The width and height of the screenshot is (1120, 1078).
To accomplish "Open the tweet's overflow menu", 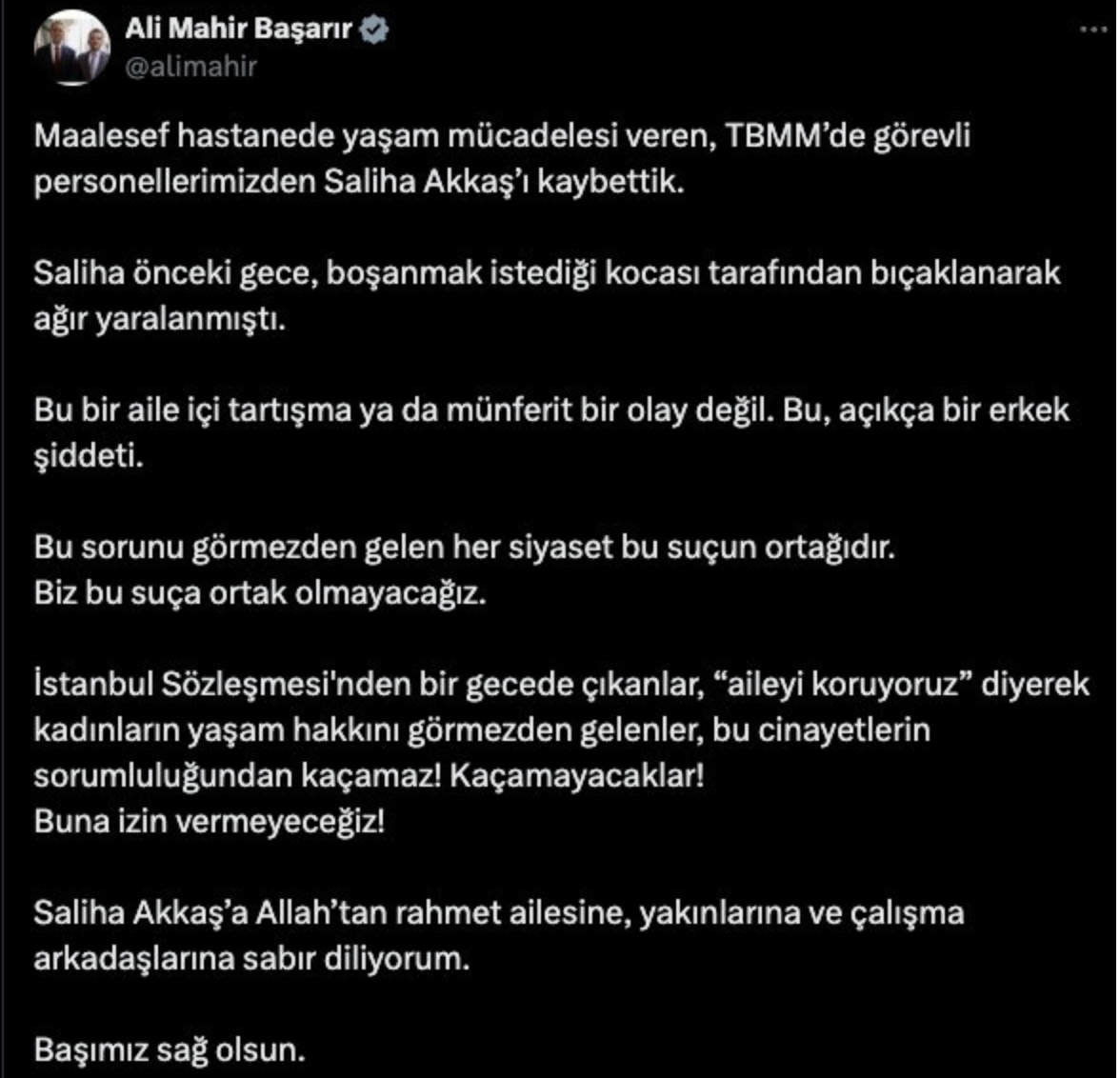I will coord(1093,30).
